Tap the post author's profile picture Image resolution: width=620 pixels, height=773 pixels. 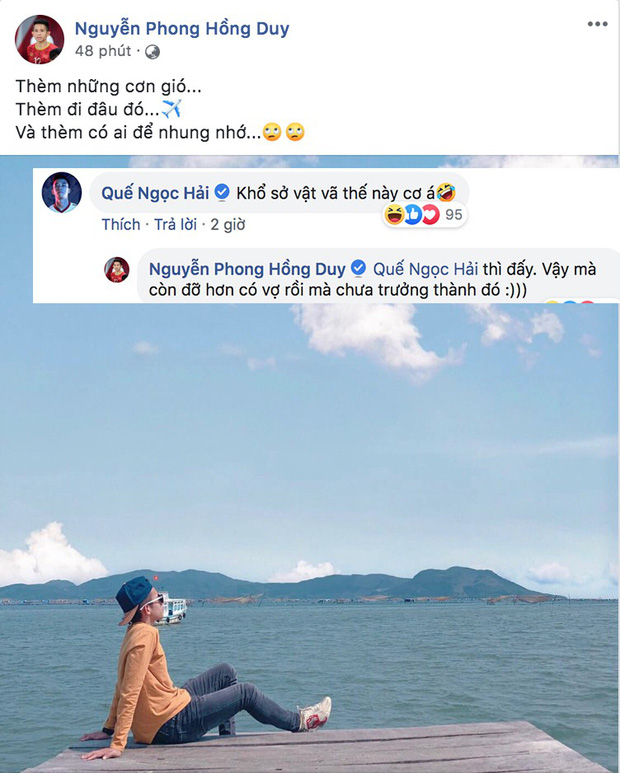[x=40, y=39]
